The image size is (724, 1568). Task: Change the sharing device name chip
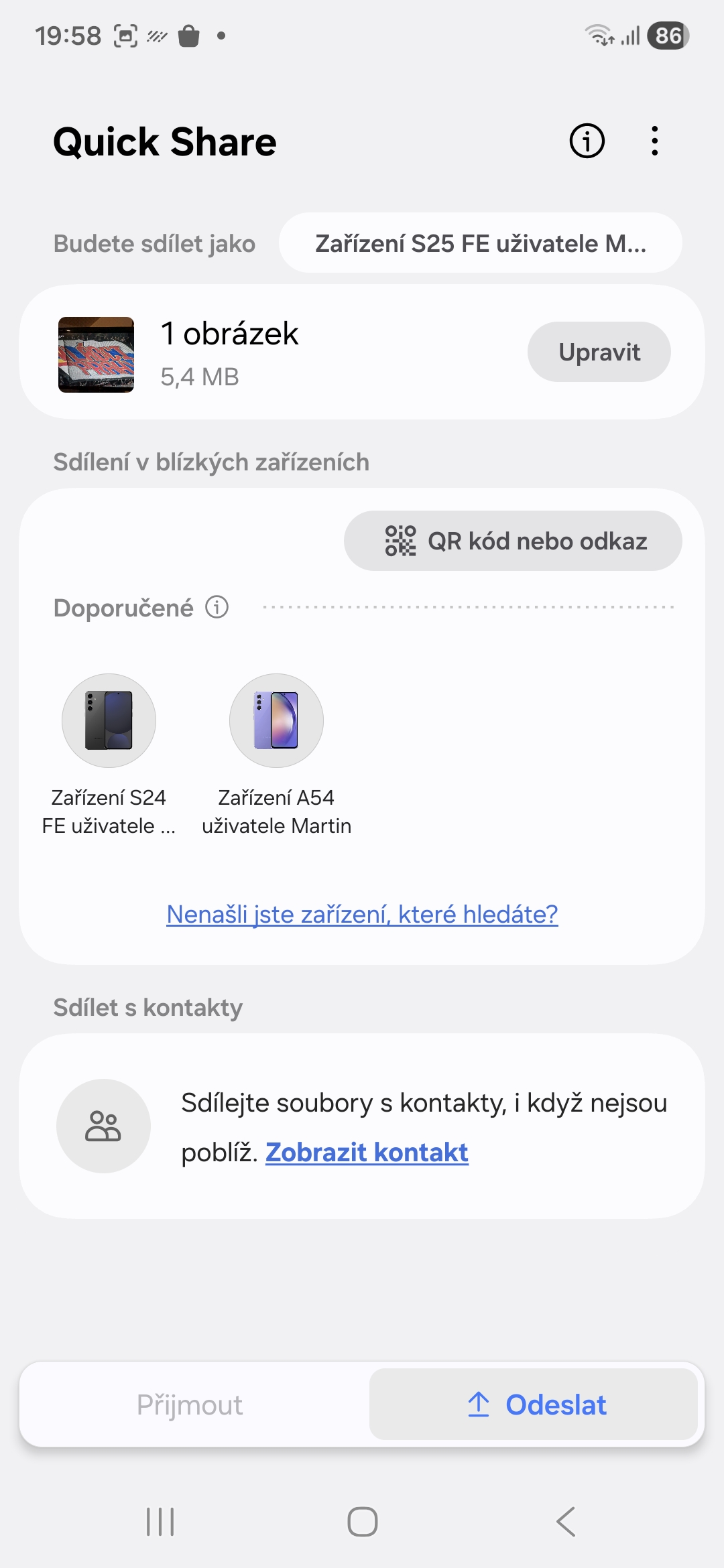(480, 243)
